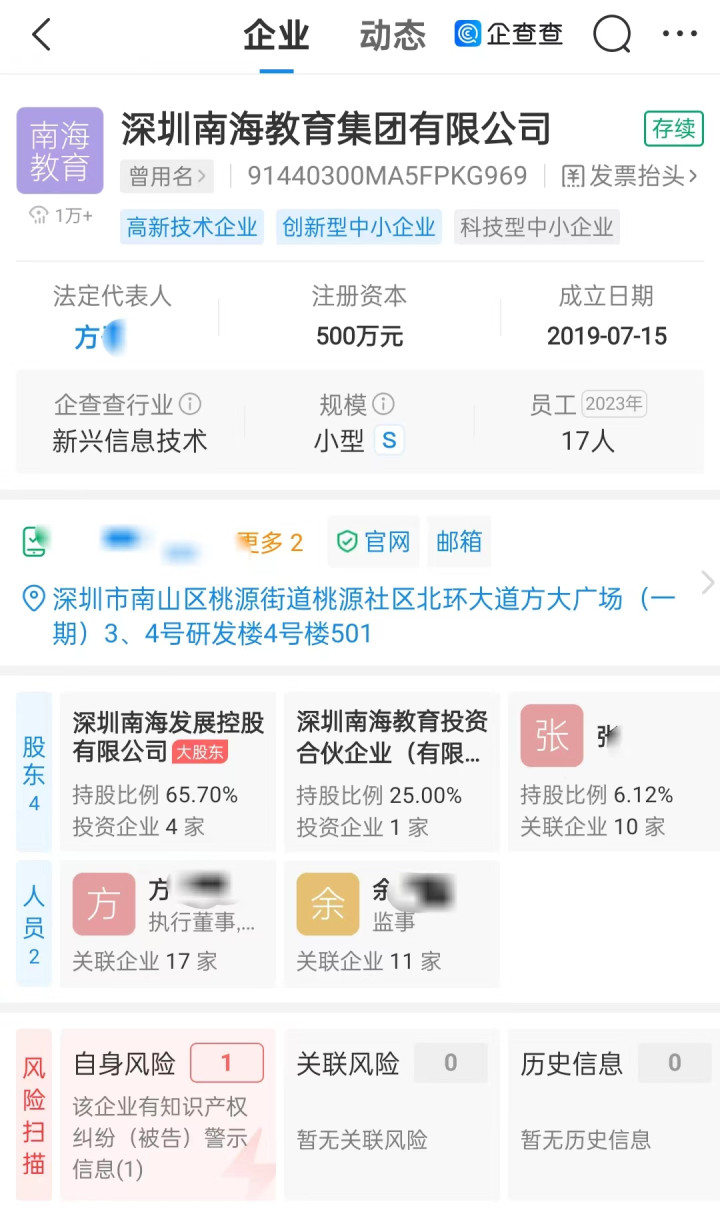
Task: Tap the 创新型中小企业 tag
Action: 359,227
